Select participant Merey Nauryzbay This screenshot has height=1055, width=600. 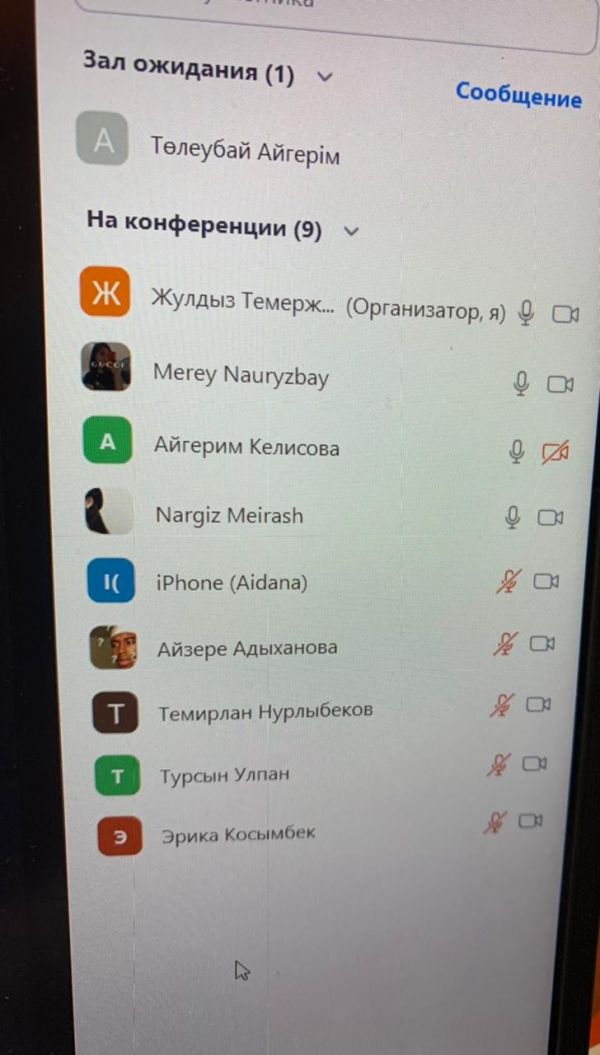click(x=240, y=375)
